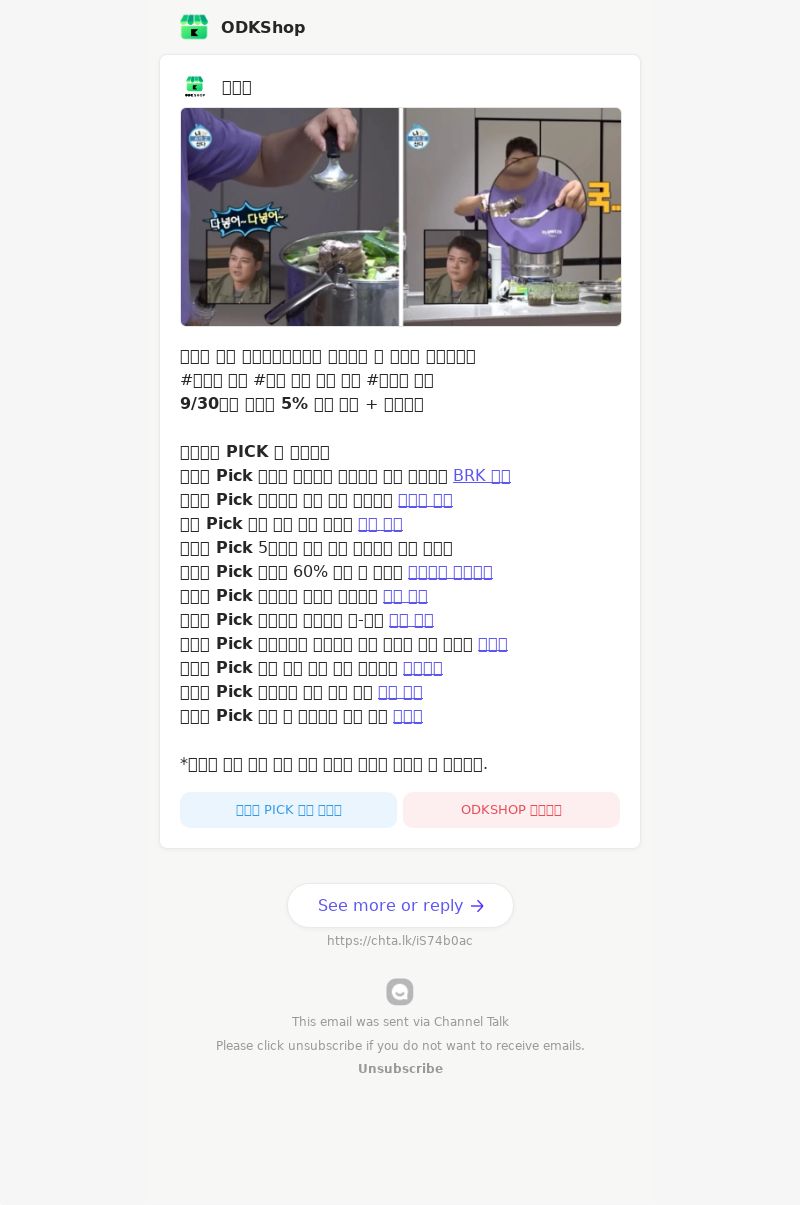Tap See more or reply
Image resolution: width=800 pixels, height=1205 pixels.
(x=400, y=905)
